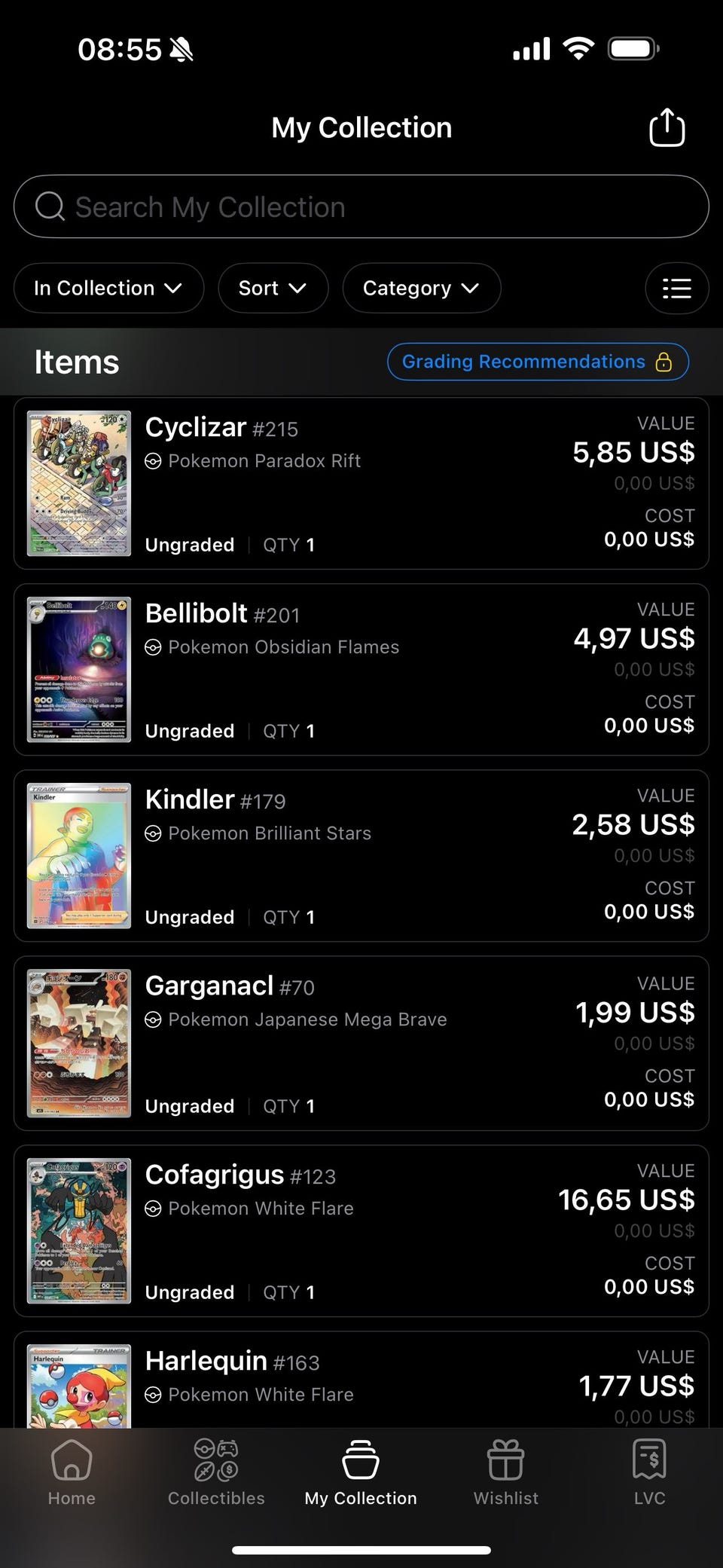Image resolution: width=723 pixels, height=1568 pixels.
Task: Select the Kindler #179 item
Action: [x=361, y=855]
